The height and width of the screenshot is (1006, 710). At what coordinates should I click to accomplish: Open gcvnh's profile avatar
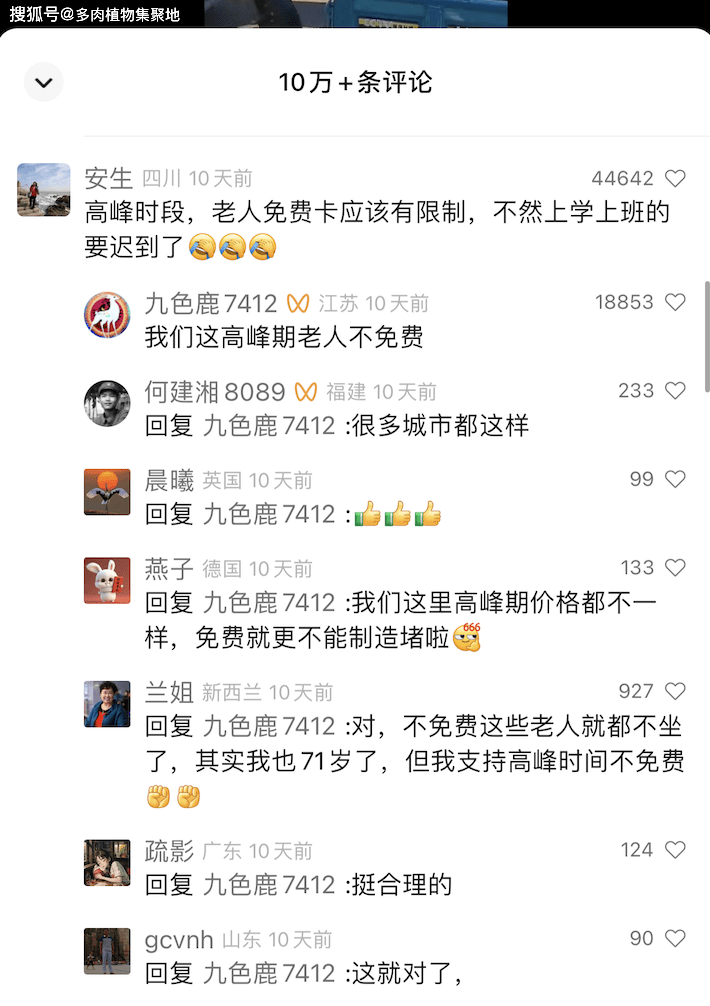pos(107,951)
